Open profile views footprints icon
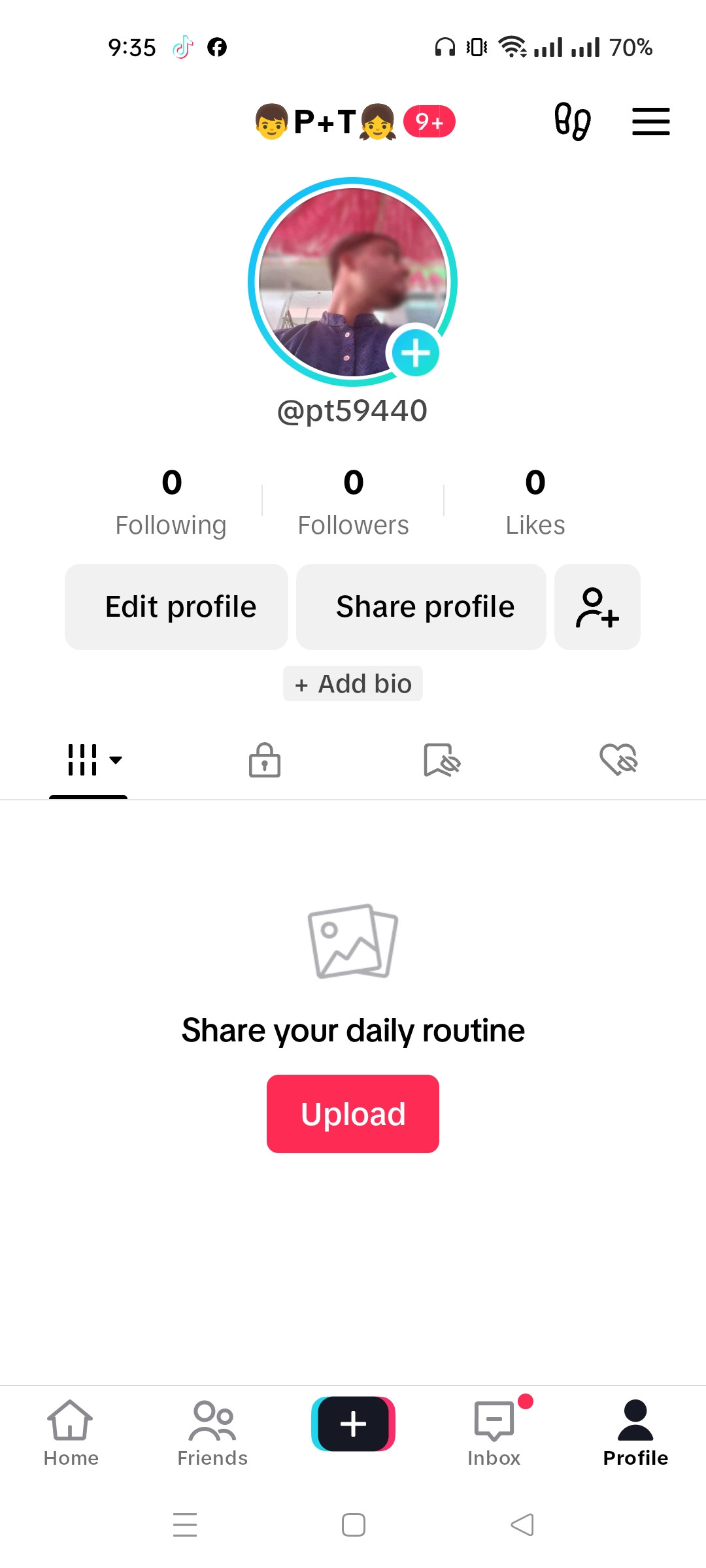Screen dimensions: 706x1568 [x=573, y=122]
